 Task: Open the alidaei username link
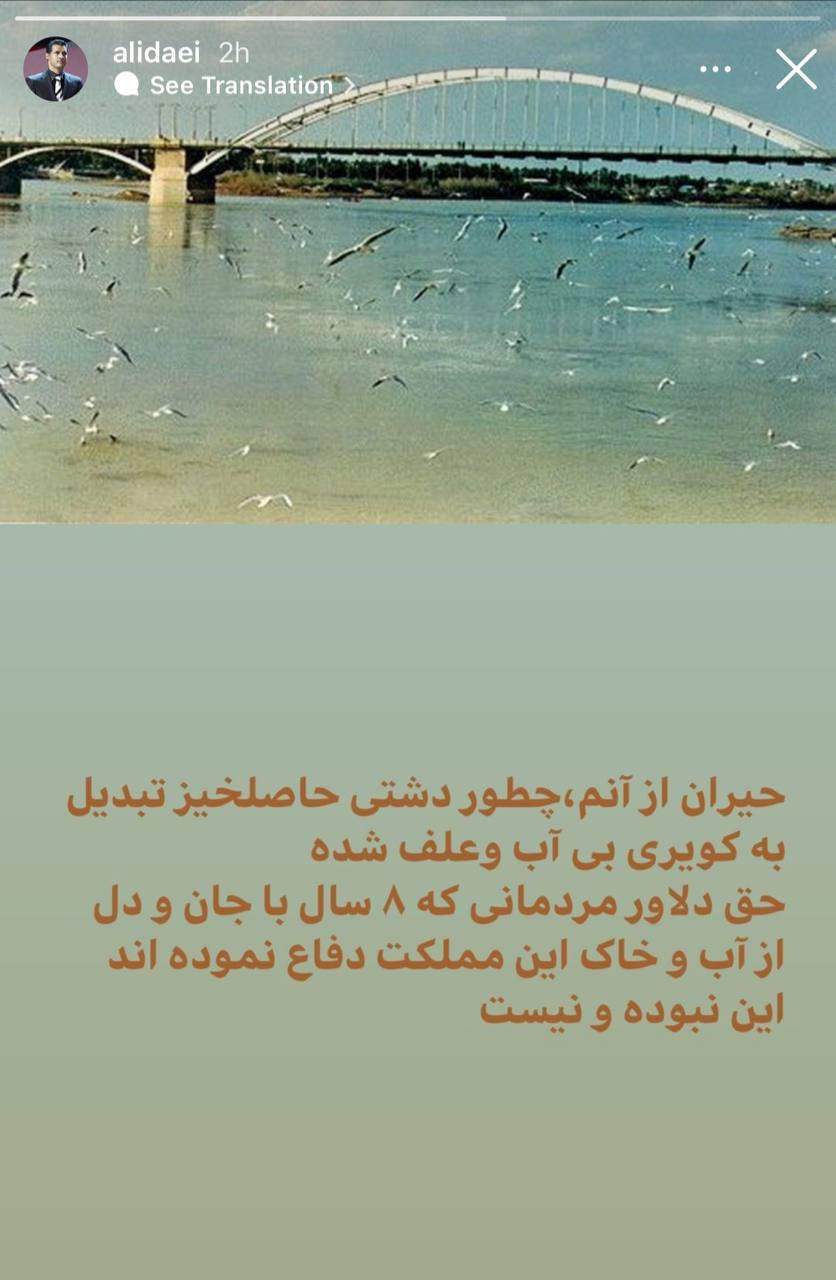coord(157,53)
